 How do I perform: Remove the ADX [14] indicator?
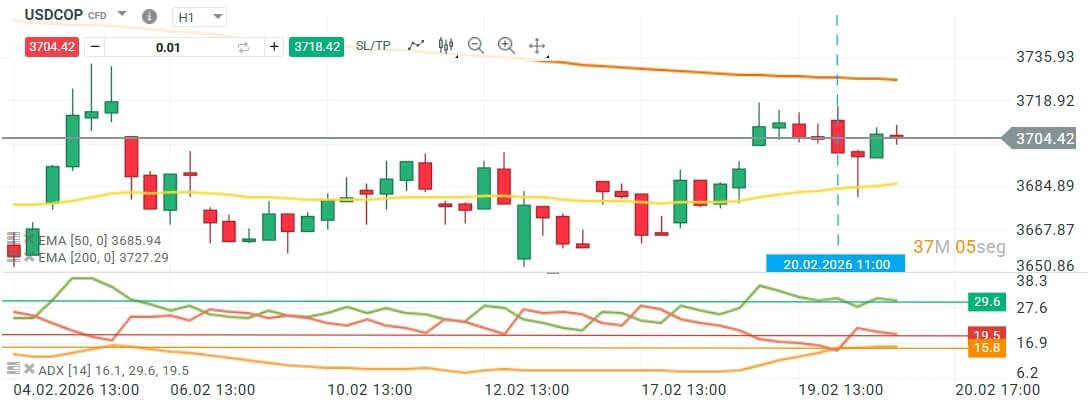29,369
